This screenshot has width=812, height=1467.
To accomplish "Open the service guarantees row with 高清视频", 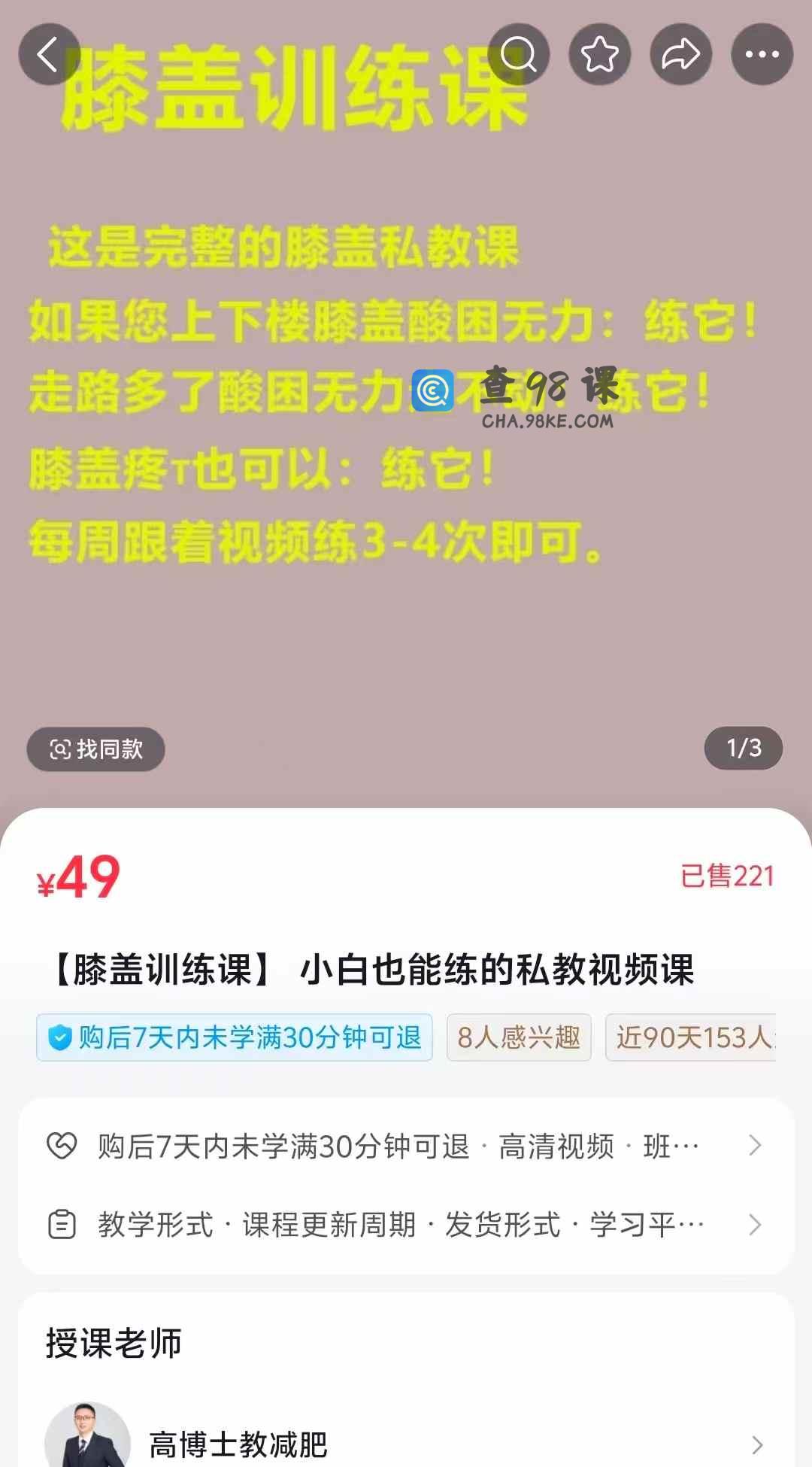I will [x=406, y=1147].
